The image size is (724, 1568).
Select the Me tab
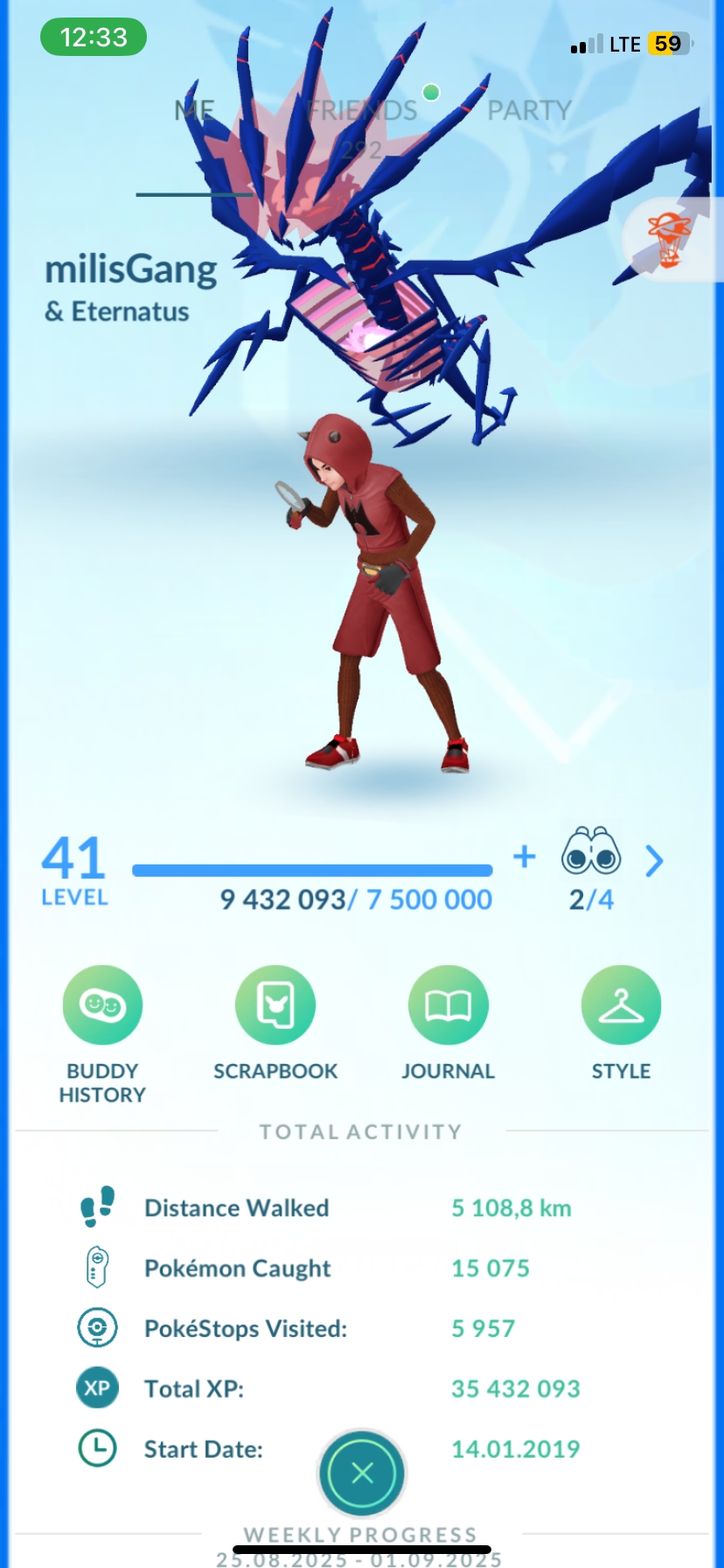tap(194, 111)
